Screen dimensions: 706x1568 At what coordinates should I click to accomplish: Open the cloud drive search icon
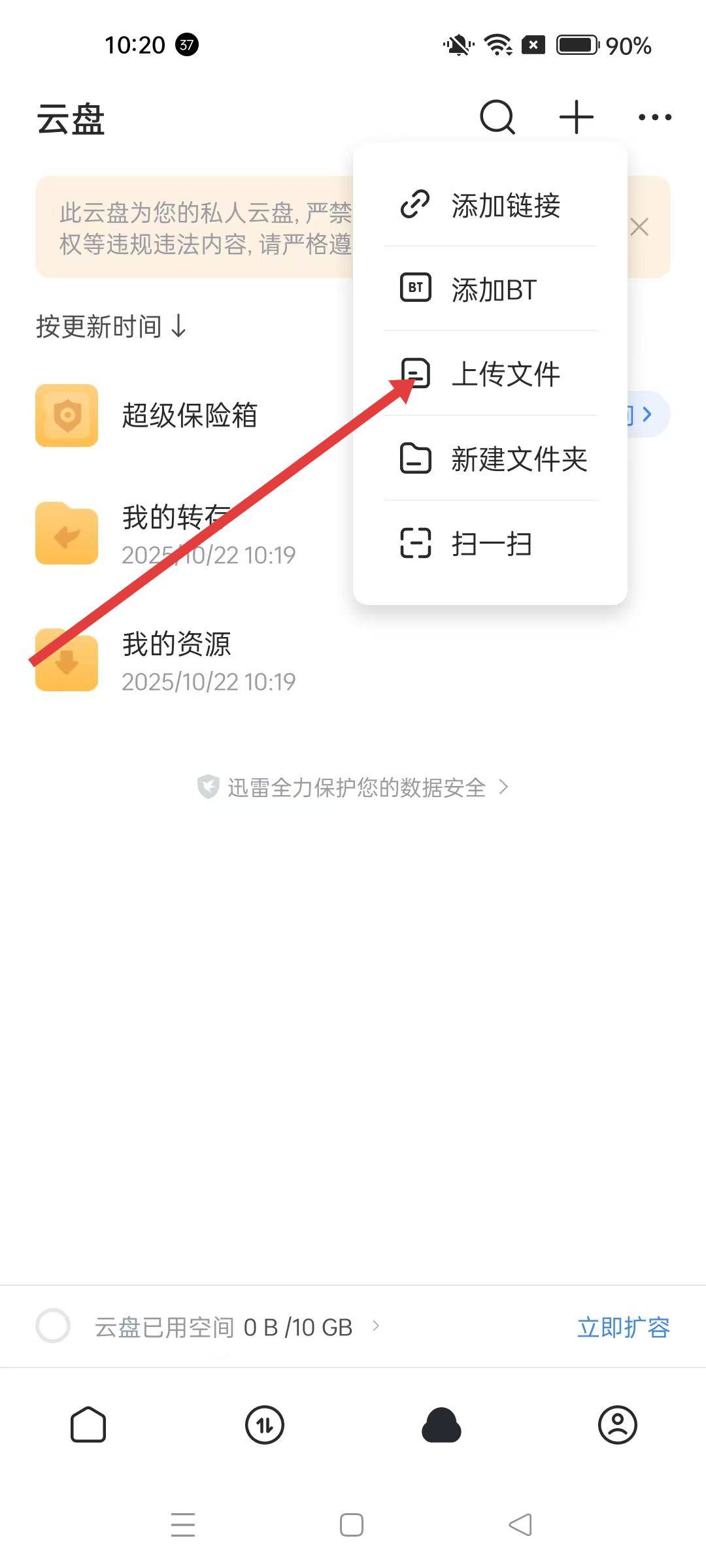[497, 118]
